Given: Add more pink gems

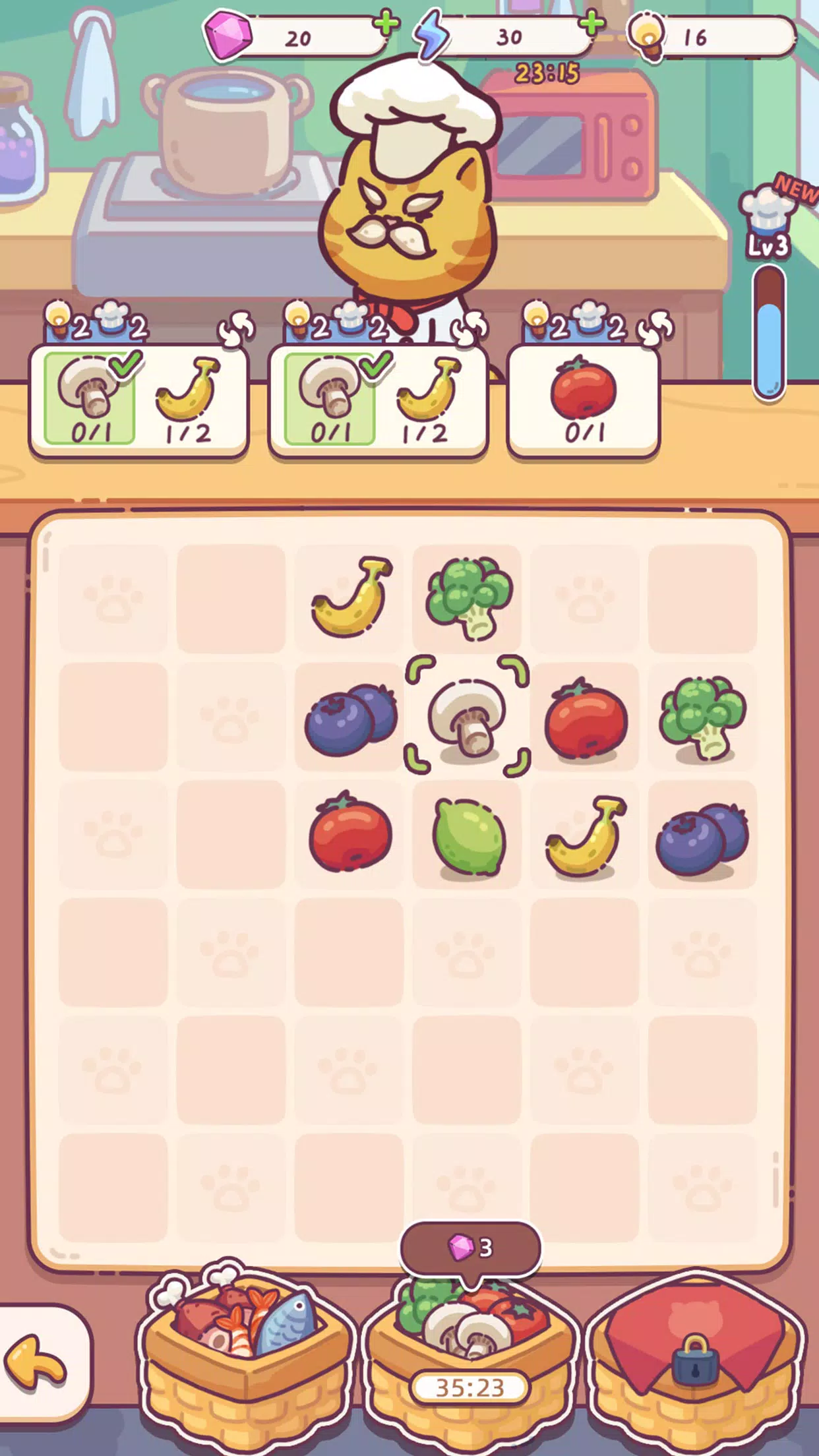Looking at the screenshot, I should pyautogui.click(x=386, y=24).
